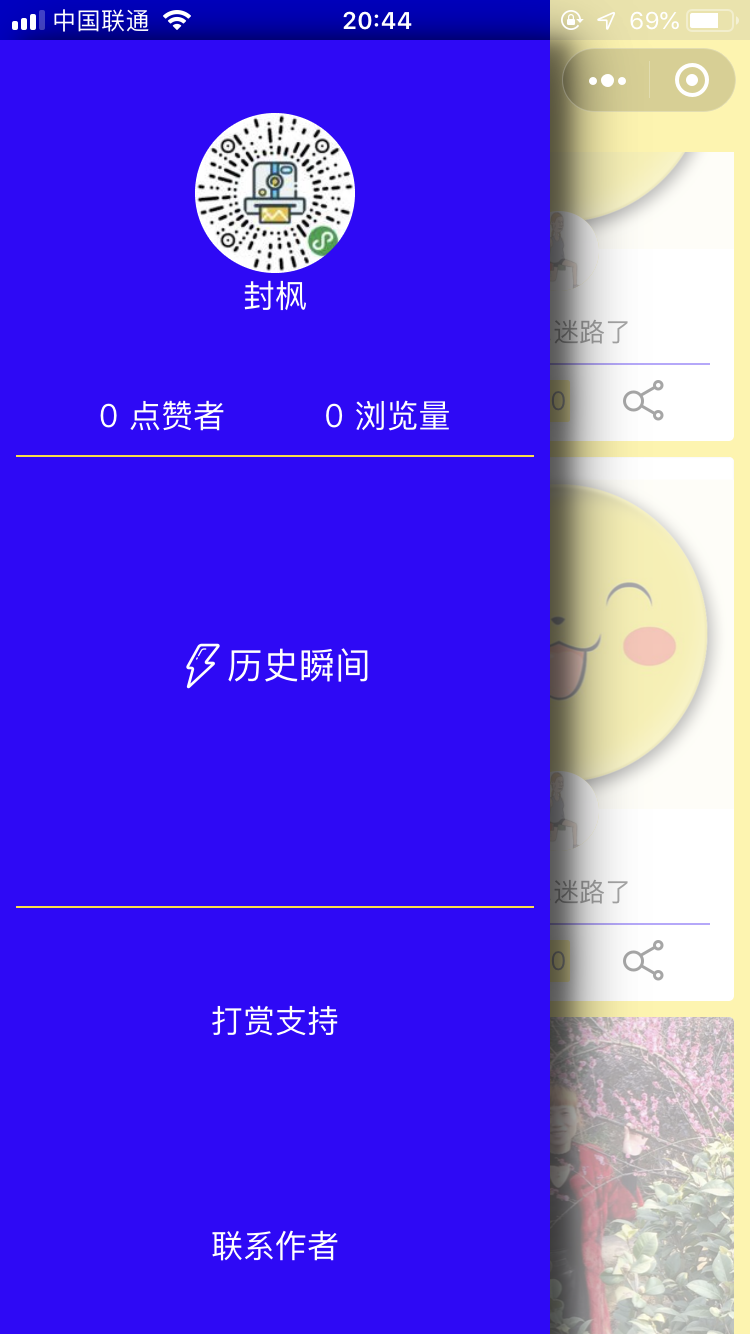Tap 打赏支持 to support the author
The image size is (750, 1334).
[x=275, y=1021]
